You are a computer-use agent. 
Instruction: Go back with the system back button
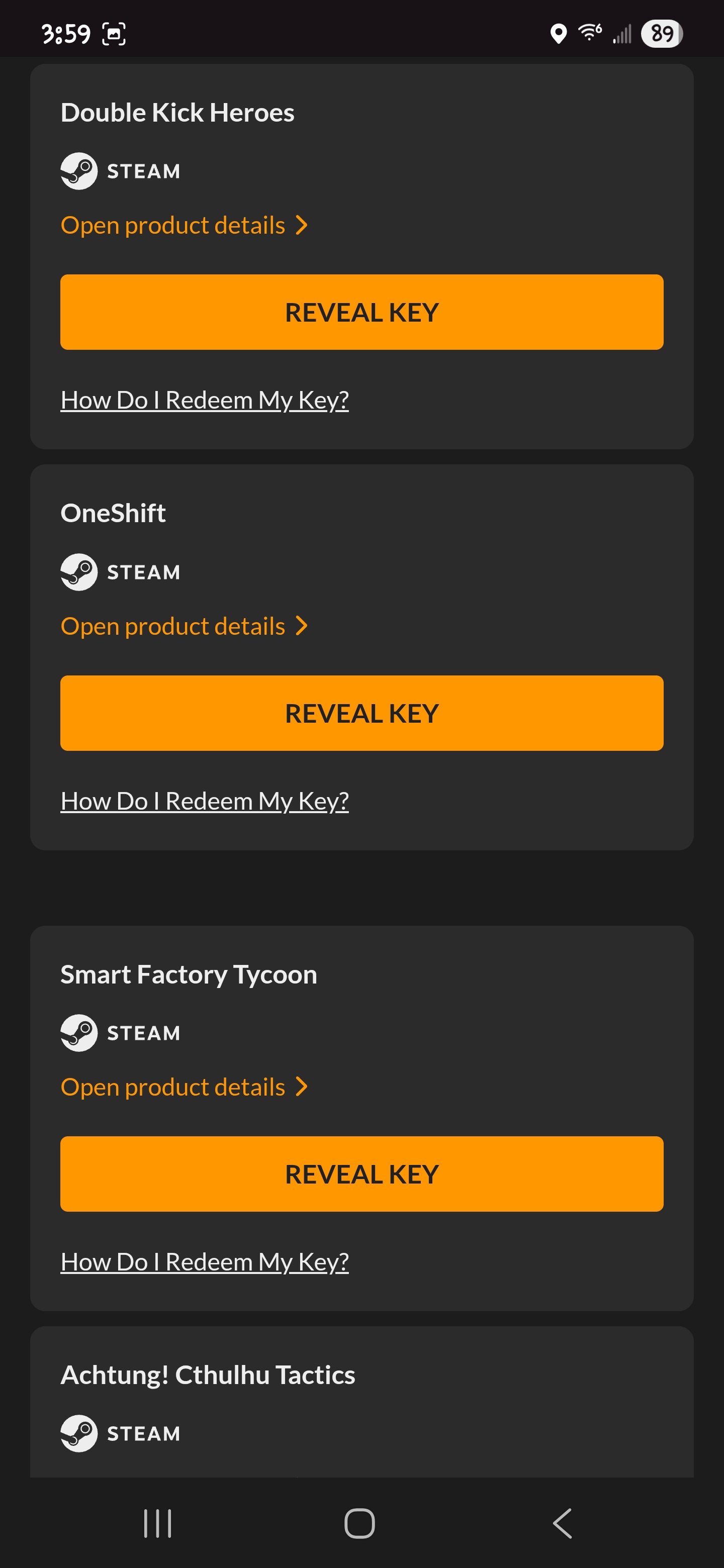(x=563, y=1523)
